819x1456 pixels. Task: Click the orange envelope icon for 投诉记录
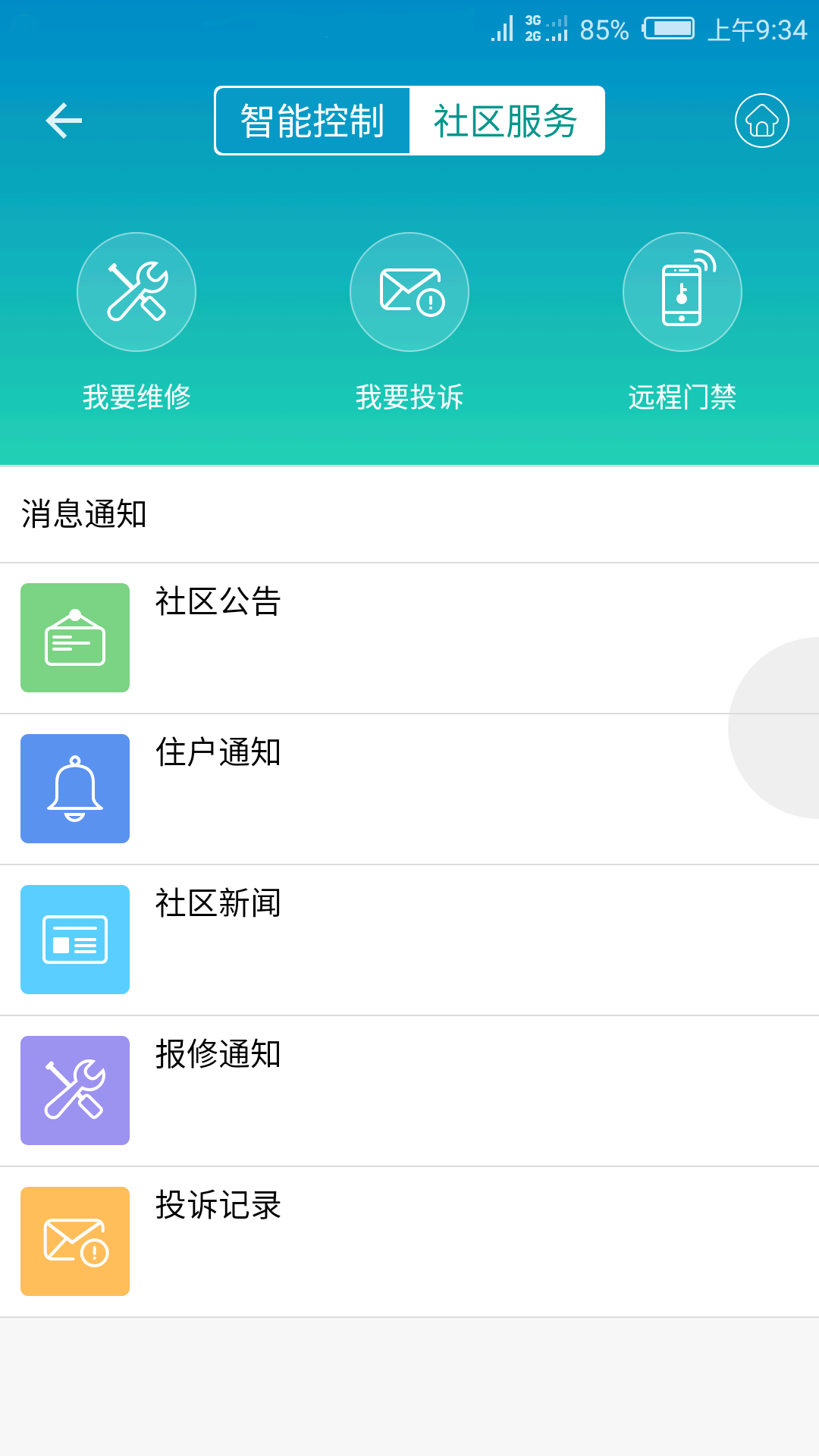pyautogui.click(x=74, y=1241)
